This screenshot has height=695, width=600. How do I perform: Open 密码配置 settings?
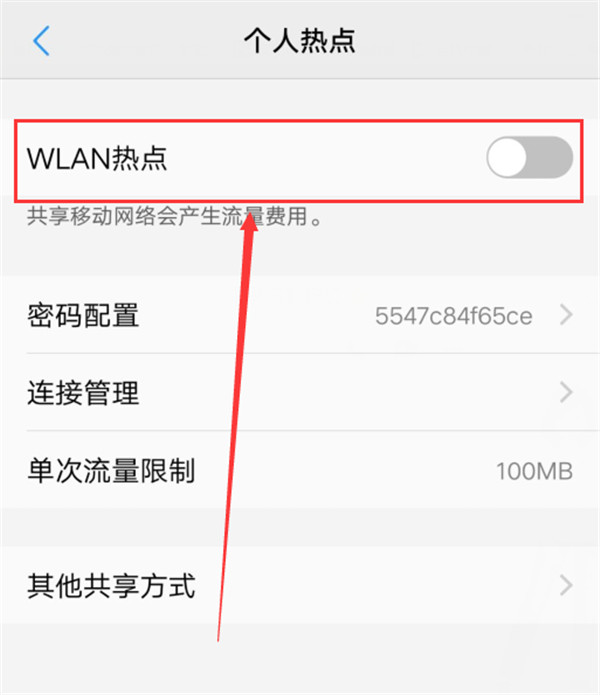click(300, 316)
